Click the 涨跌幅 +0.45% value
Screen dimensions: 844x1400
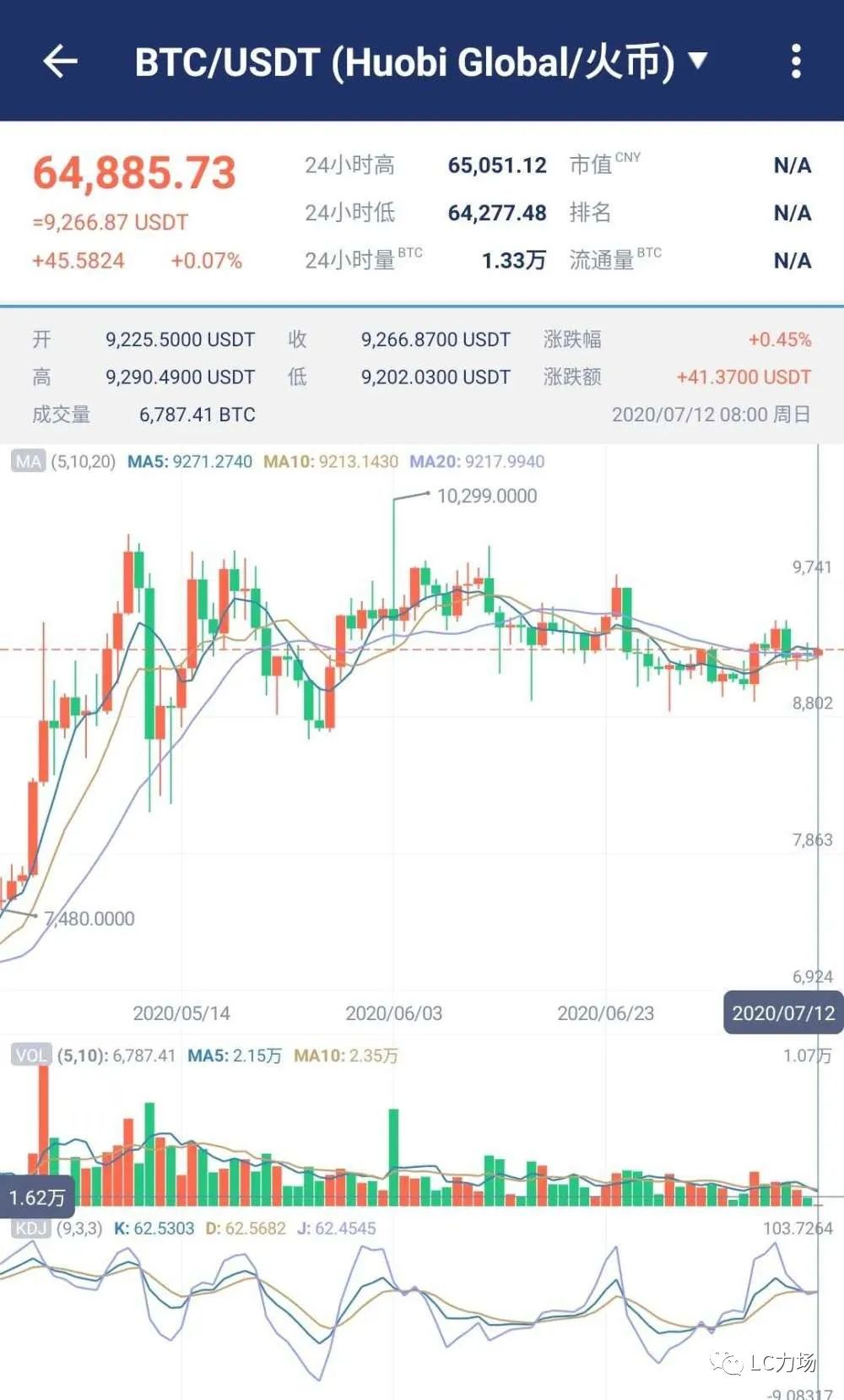pos(782,339)
